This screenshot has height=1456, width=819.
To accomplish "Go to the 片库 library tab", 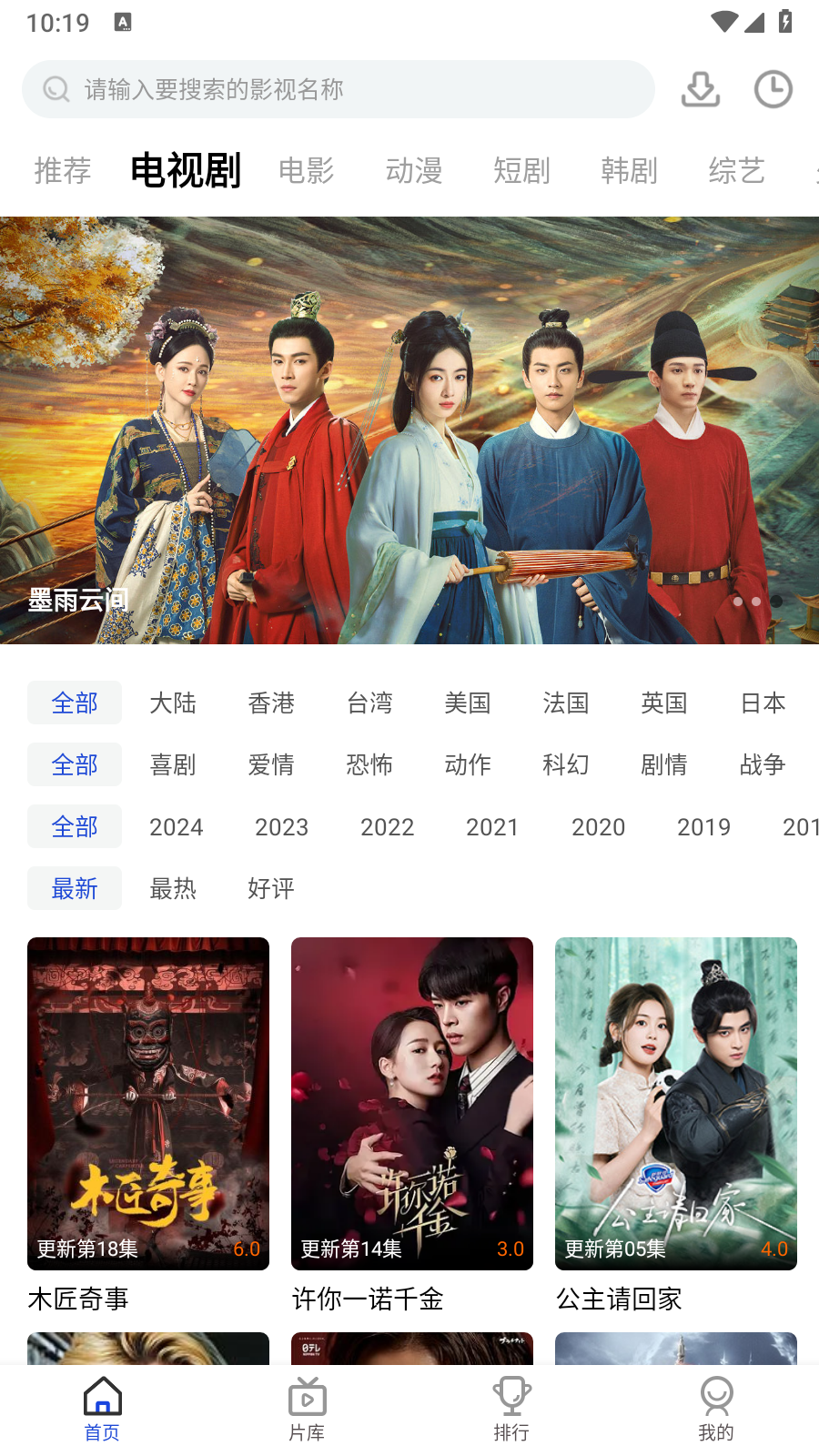I will pyautogui.click(x=307, y=1410).
